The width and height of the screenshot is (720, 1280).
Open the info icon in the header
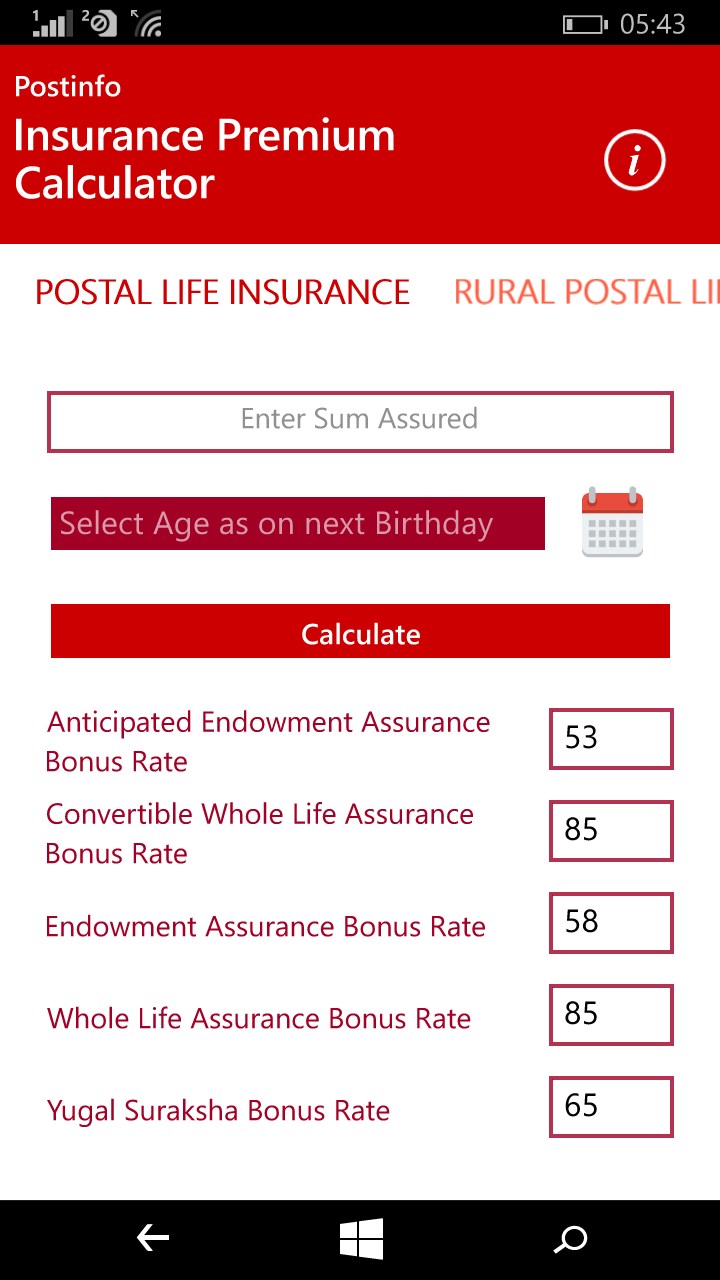[x=634, y=160]
